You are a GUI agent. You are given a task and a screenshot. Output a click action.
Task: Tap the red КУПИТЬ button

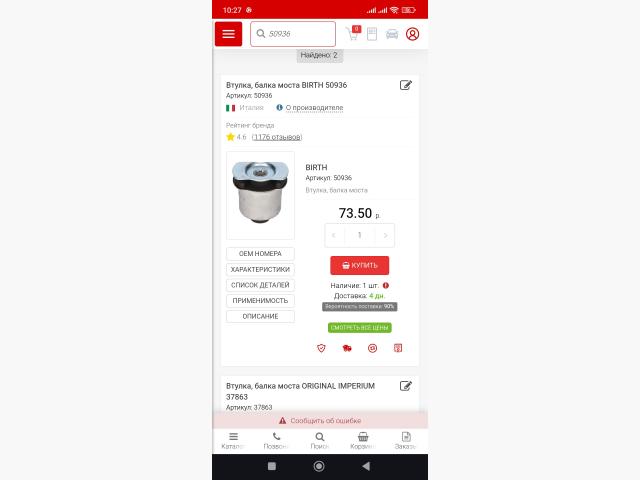coord(359,266)
